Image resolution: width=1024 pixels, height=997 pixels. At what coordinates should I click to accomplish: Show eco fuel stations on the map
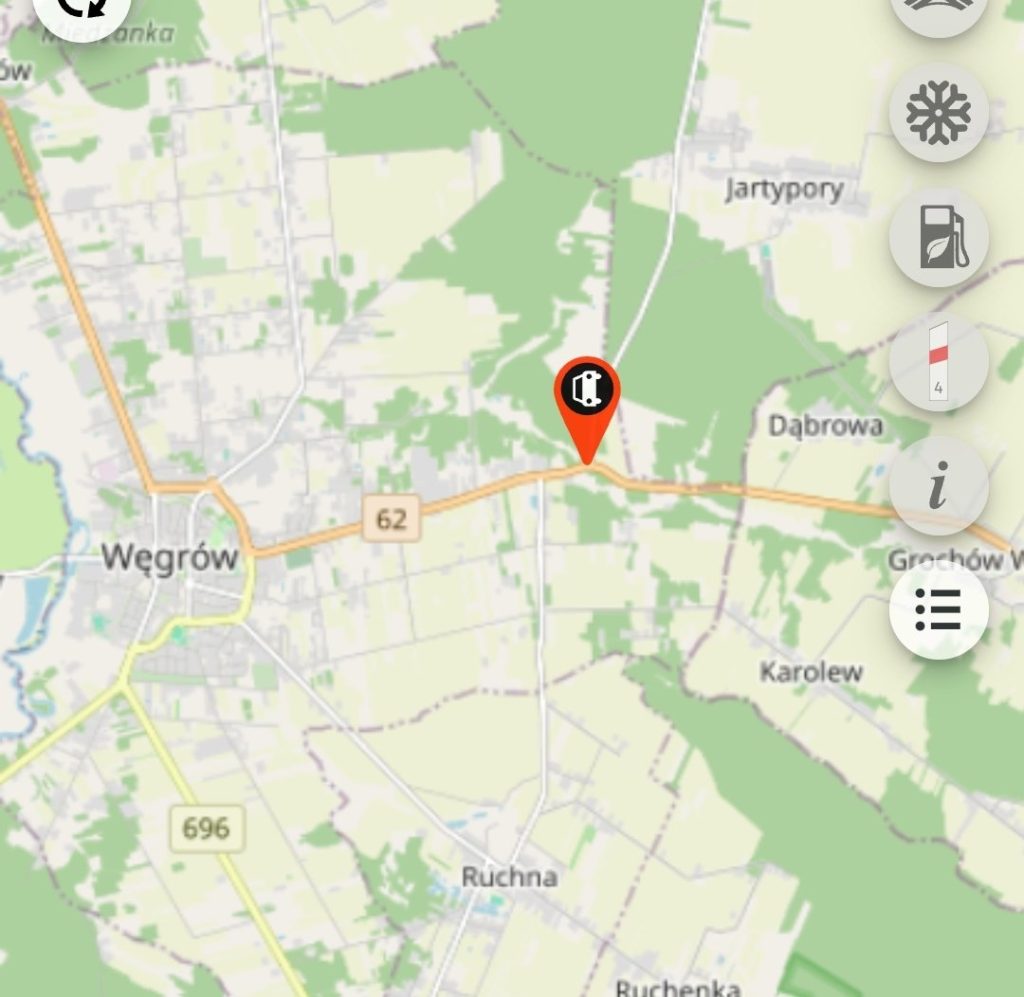click(x=938, y=237)
